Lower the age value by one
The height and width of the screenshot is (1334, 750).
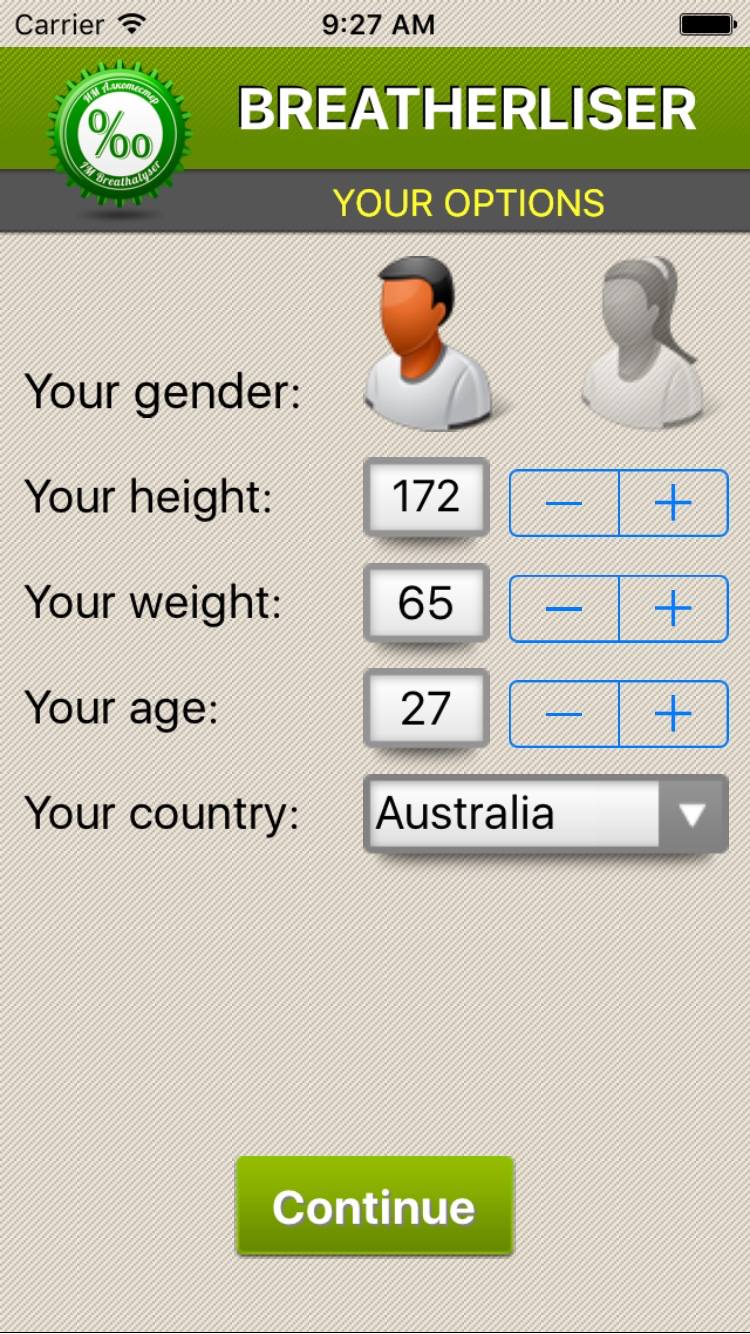564,714
